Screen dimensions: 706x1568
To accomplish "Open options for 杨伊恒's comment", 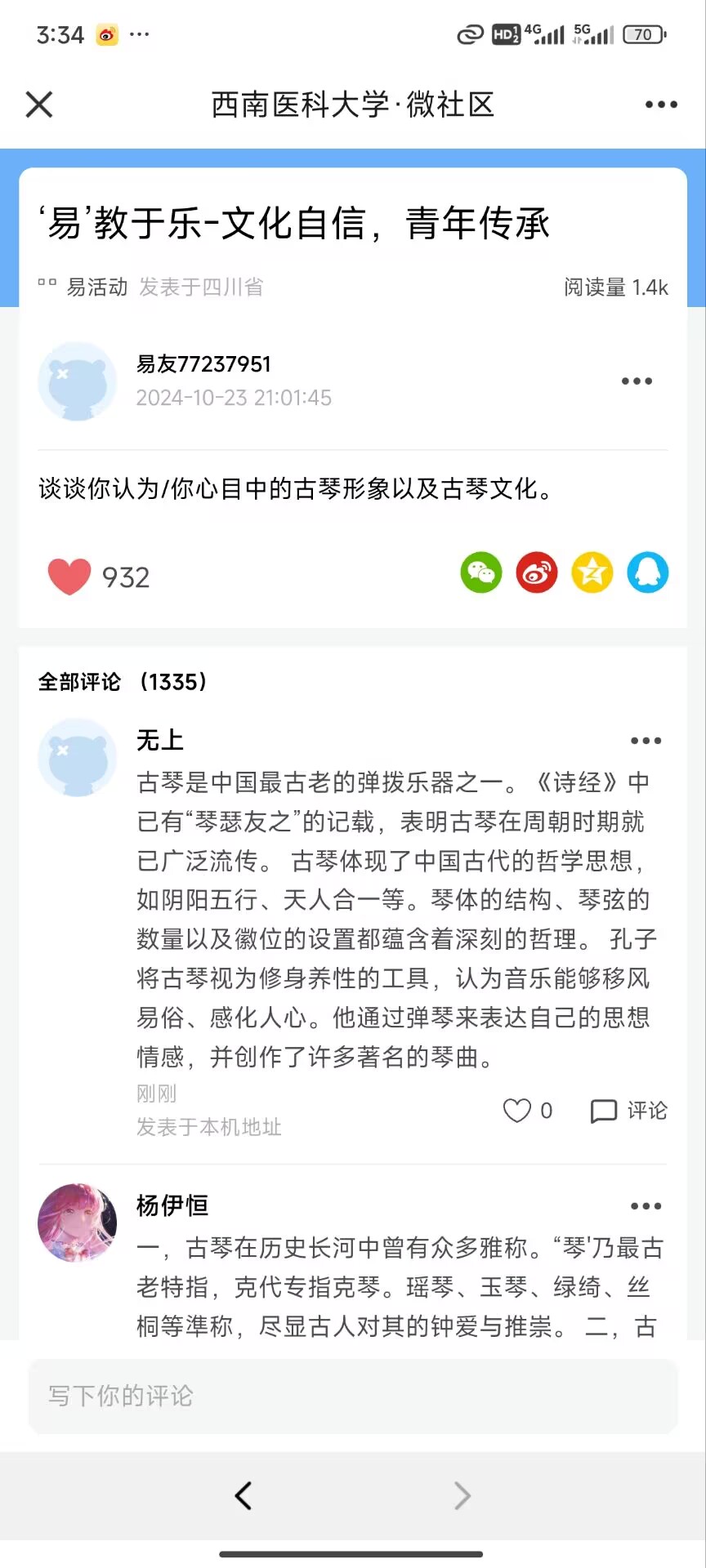I will point(646,1206).
